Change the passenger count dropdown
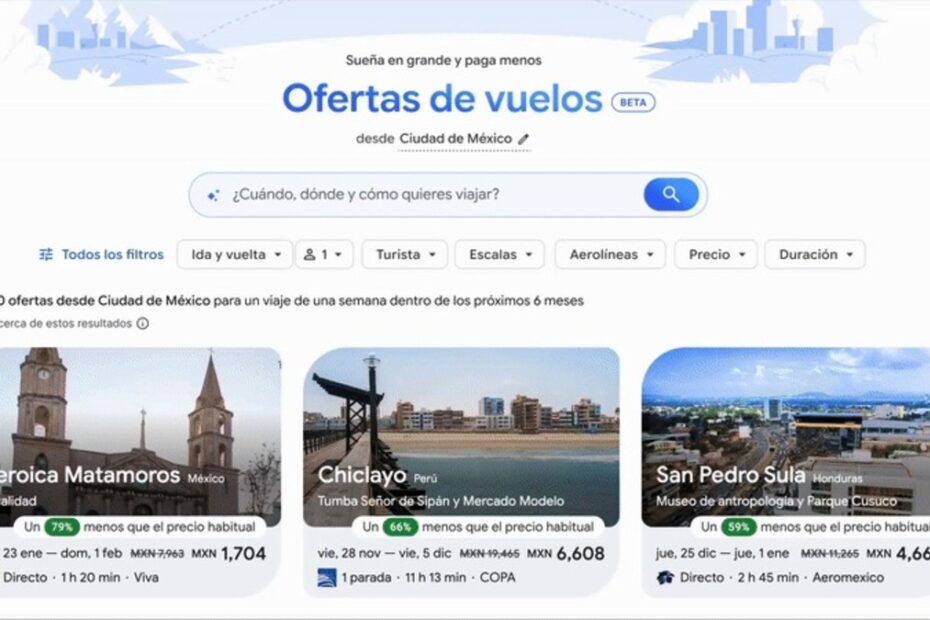Image resolution: width=930 pixels, height=620 pixels. 324,254
